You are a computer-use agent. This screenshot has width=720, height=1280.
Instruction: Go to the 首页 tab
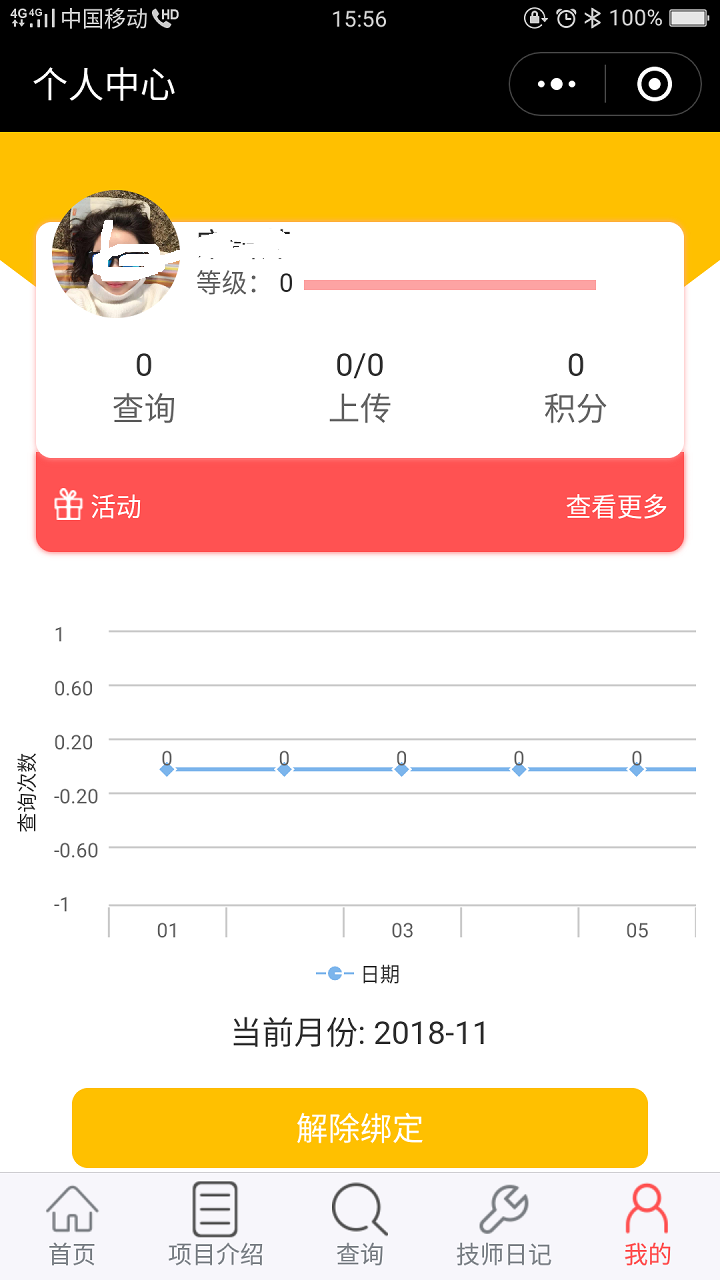pos(72,1225)
